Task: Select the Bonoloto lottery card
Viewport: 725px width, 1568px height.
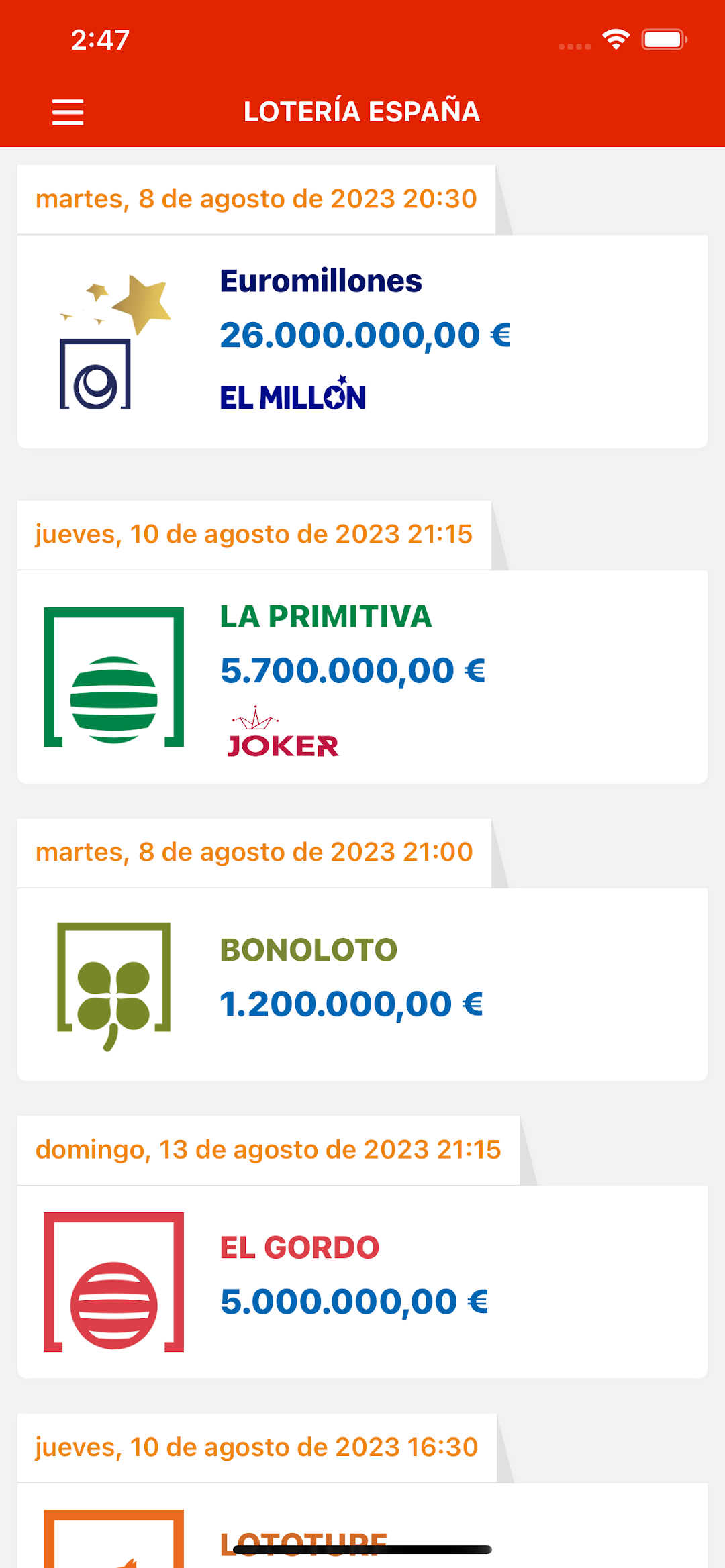Action: coord(362,984)
